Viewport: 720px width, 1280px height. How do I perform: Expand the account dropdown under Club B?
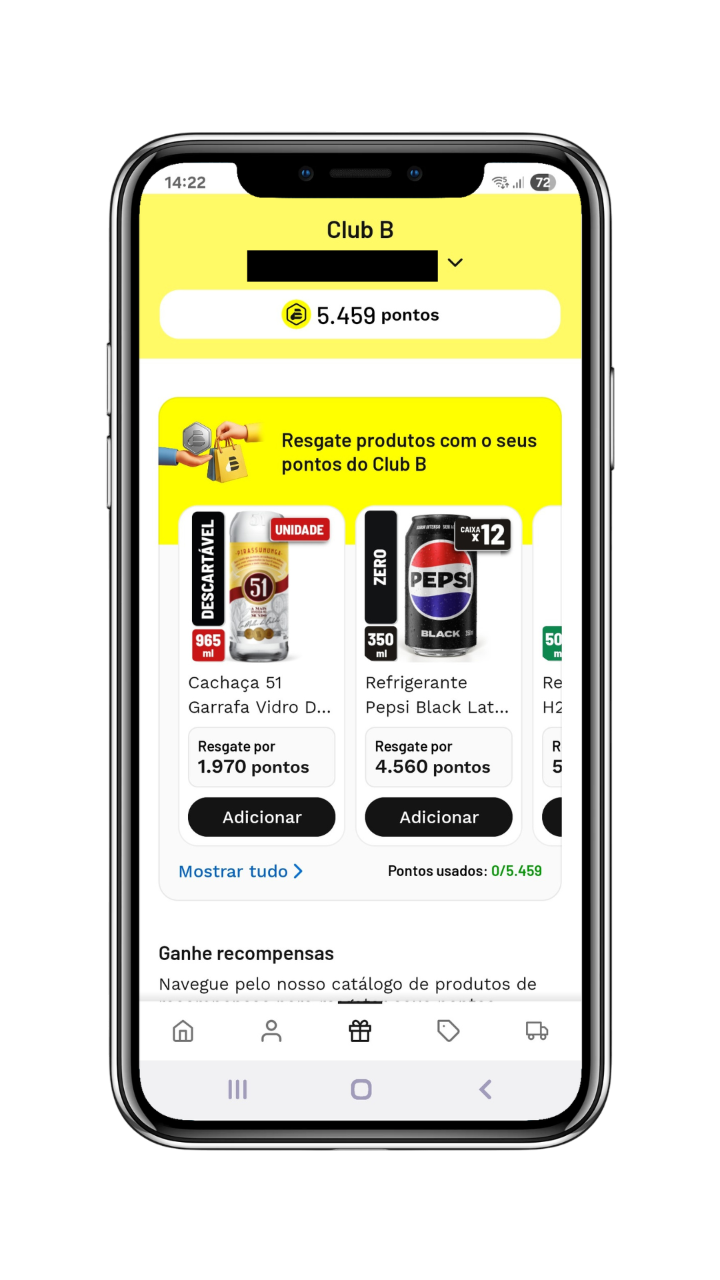455,263
